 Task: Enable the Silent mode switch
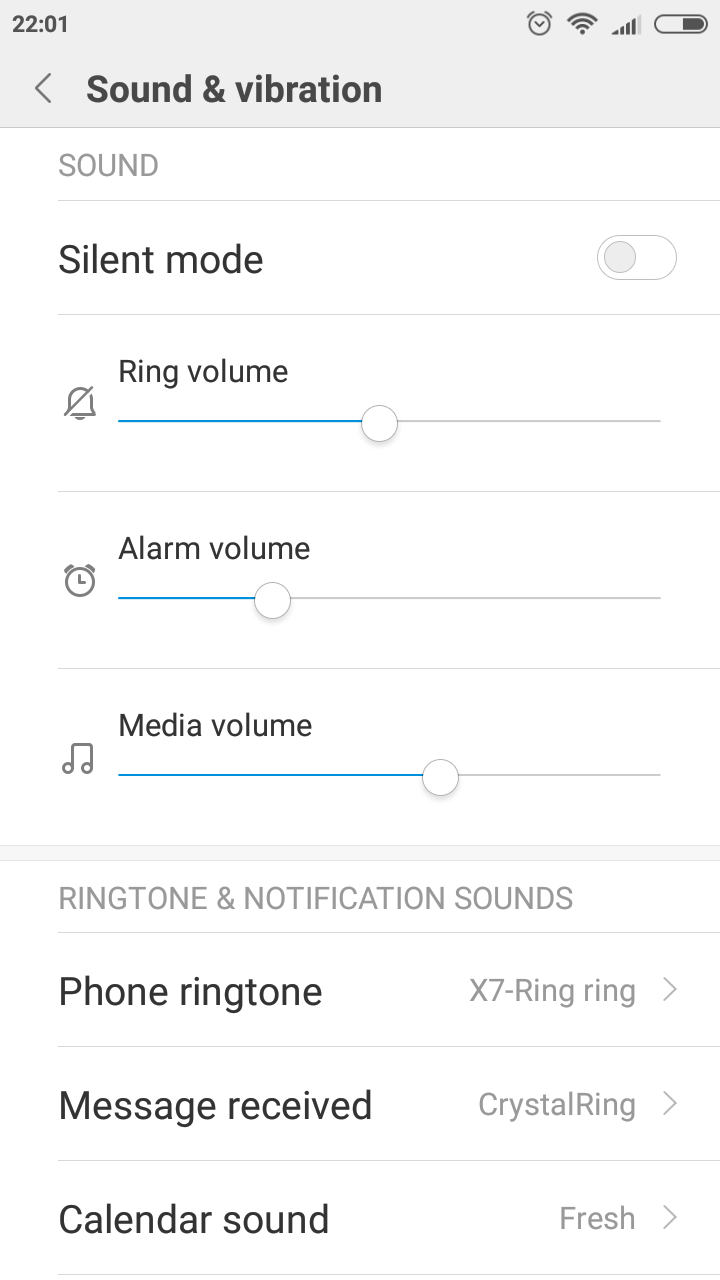coord(637,258)
